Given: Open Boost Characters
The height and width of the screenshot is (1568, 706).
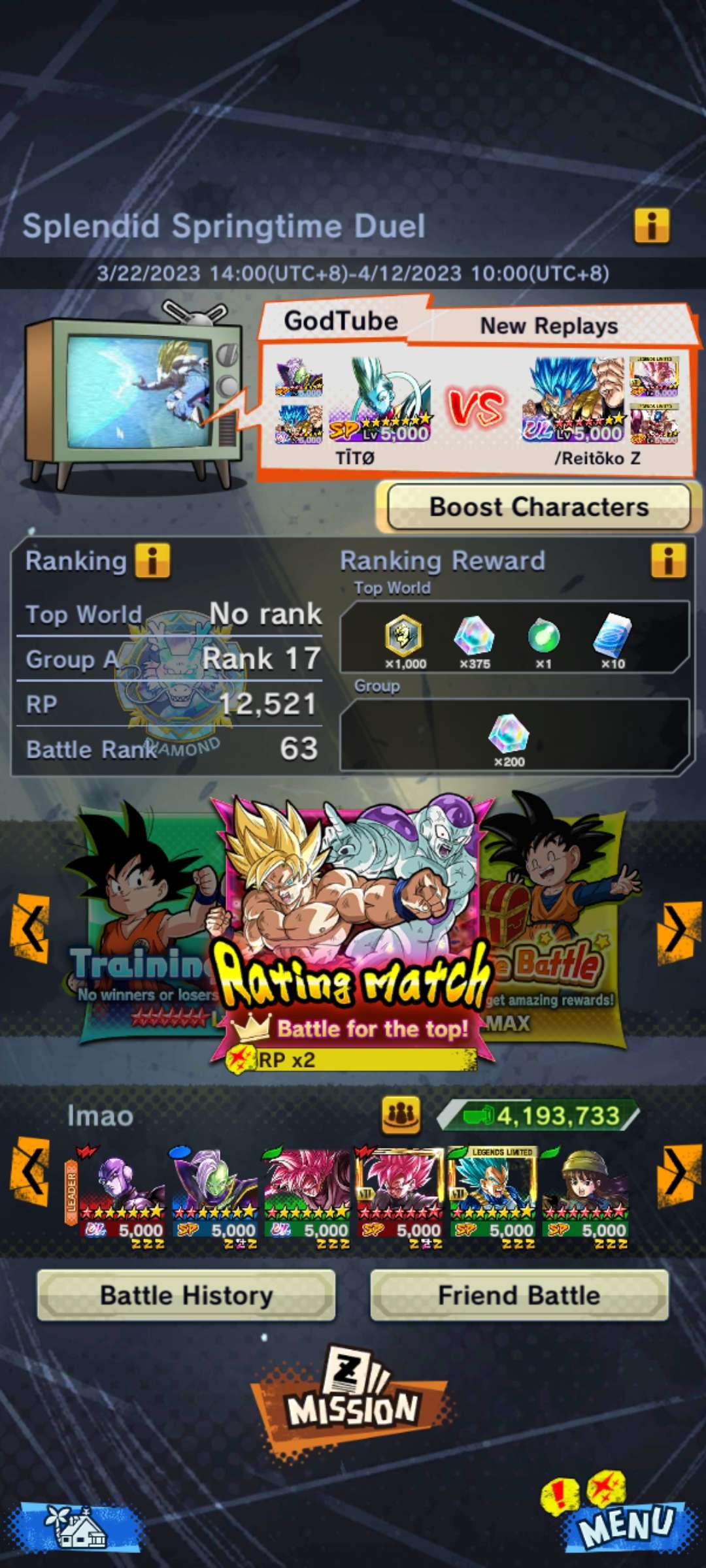Looking at the screenshot, I should coord(539,508).
